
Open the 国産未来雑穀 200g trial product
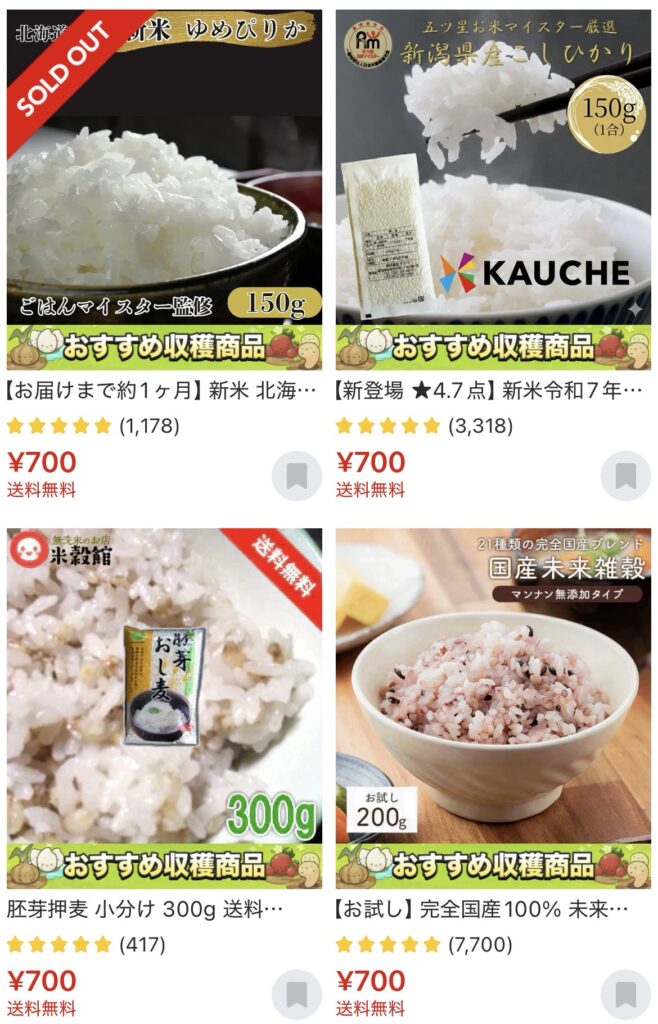(493, 700)
